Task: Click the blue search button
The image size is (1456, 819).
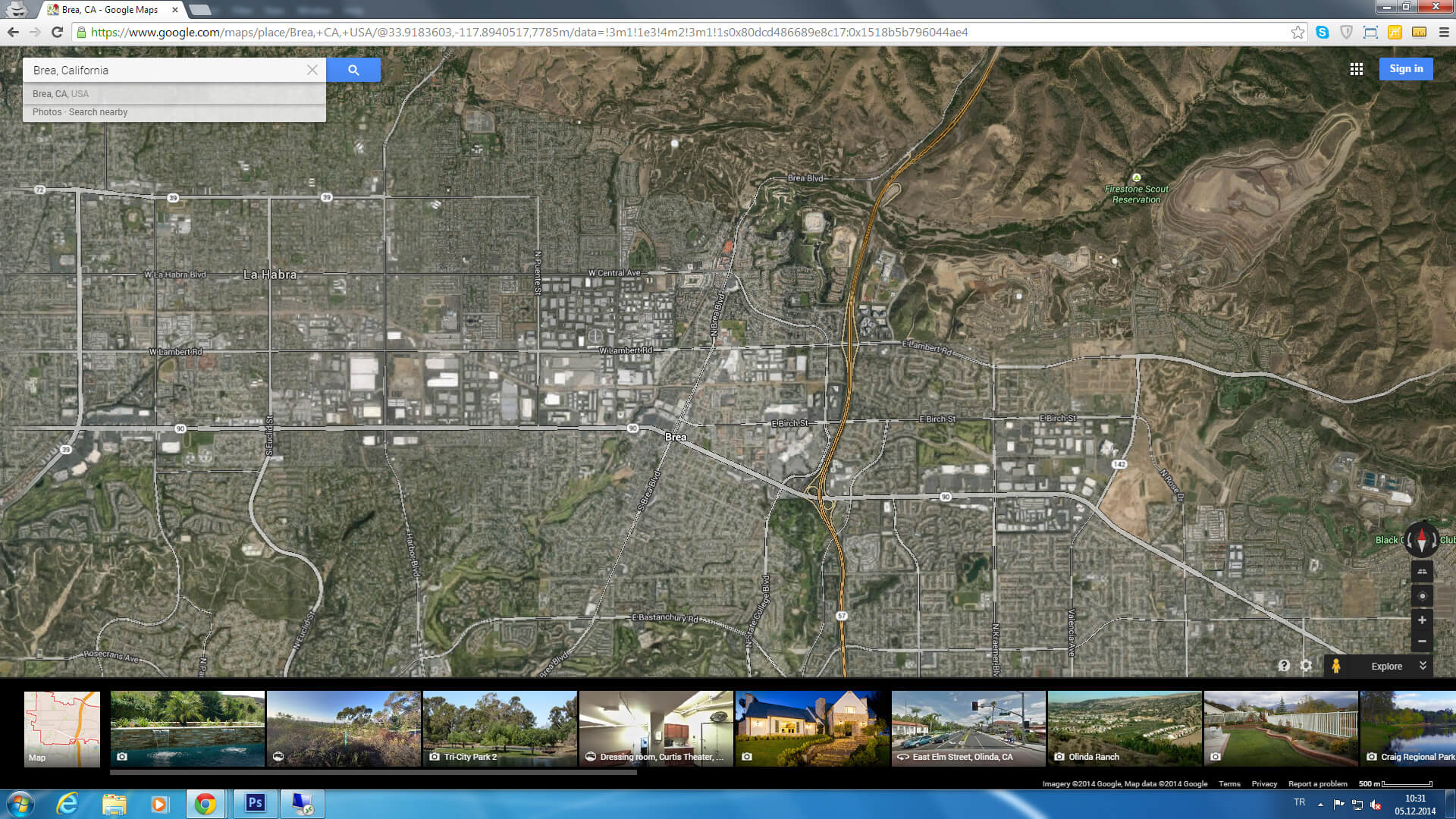Action: pos(353,70)
